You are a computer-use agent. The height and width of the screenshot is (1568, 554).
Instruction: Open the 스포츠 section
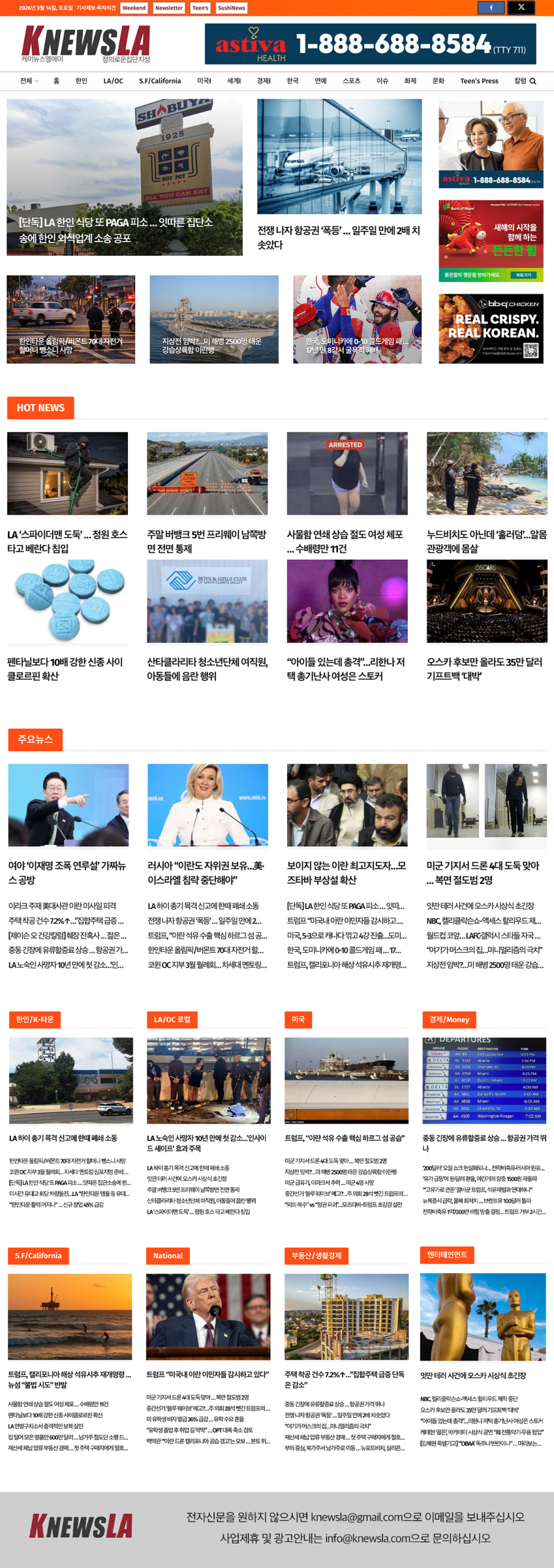click(x=351, y=81)
